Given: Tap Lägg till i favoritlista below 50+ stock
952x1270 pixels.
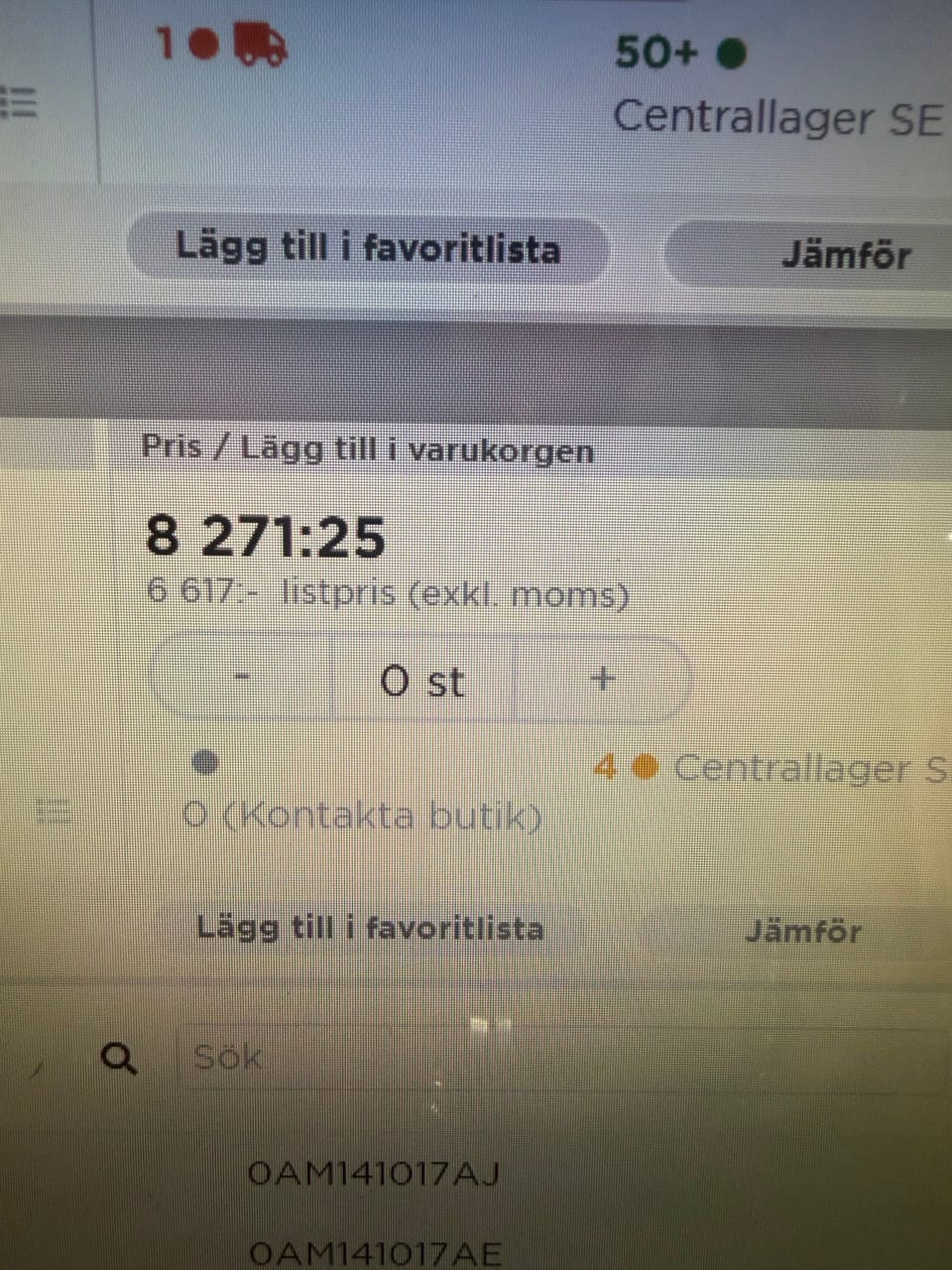Looking at the screenshot, I should click(367, 248).
